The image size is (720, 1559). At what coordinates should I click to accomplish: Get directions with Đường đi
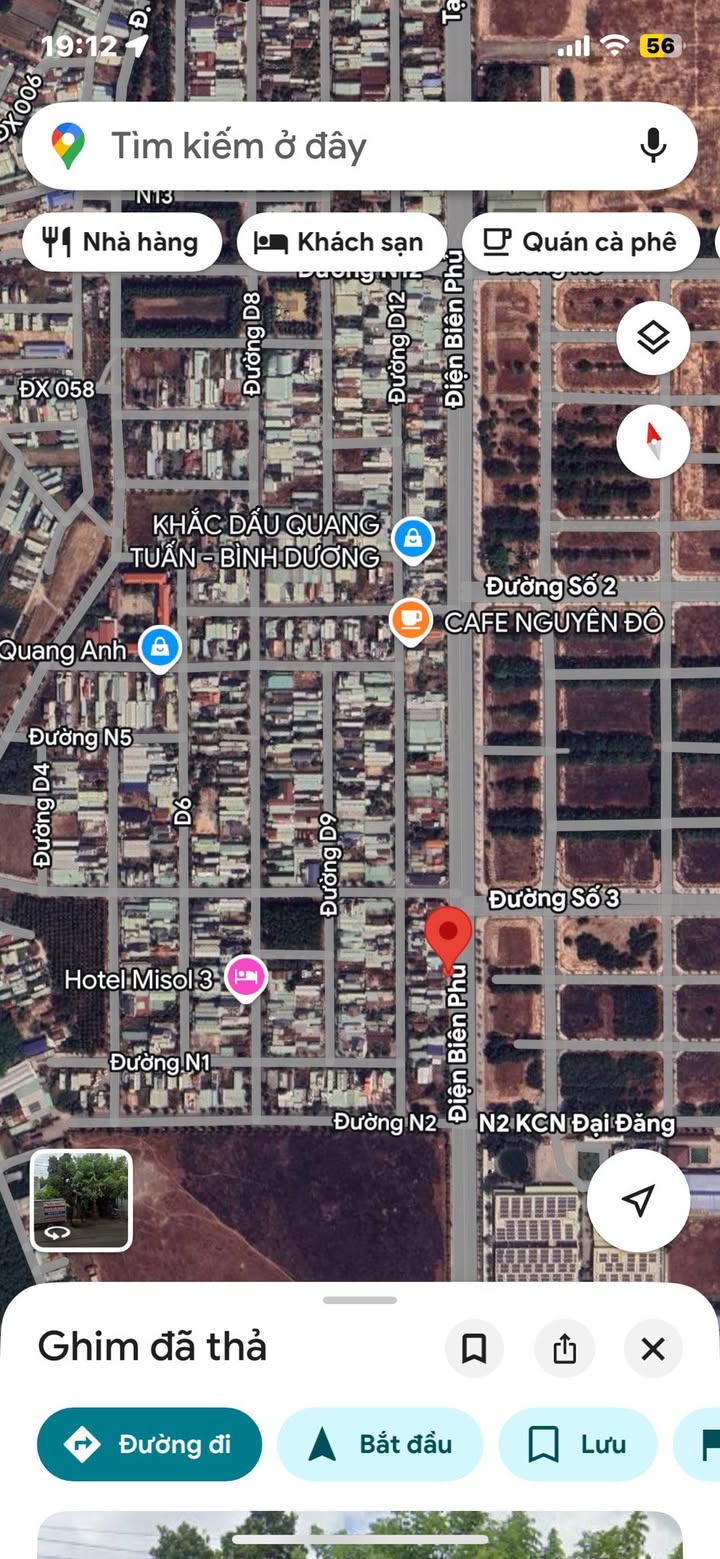(x=150, y=1444)
